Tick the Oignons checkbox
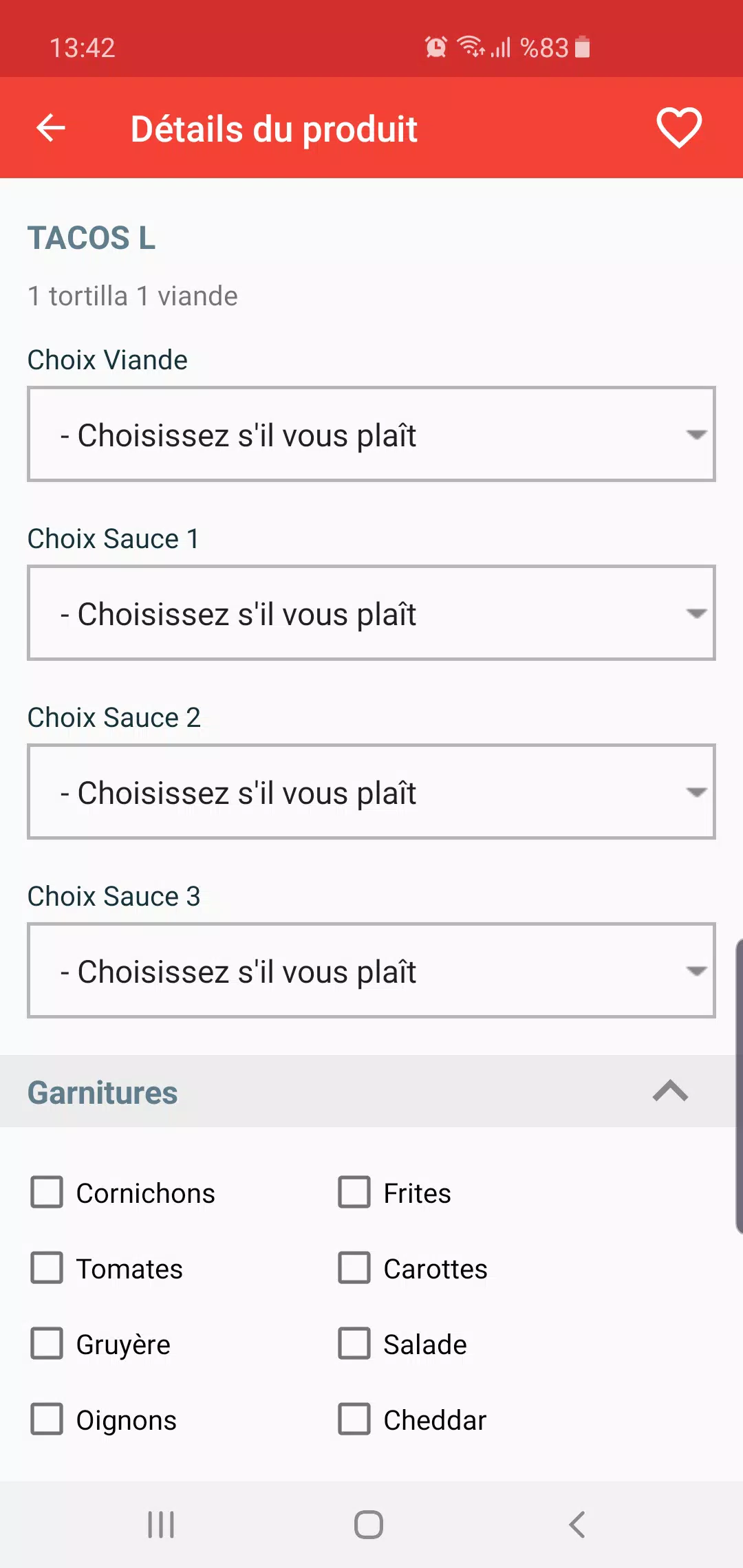This screenshot has height=1568, width=743. pyautogui.click(x=47, y=1419)
